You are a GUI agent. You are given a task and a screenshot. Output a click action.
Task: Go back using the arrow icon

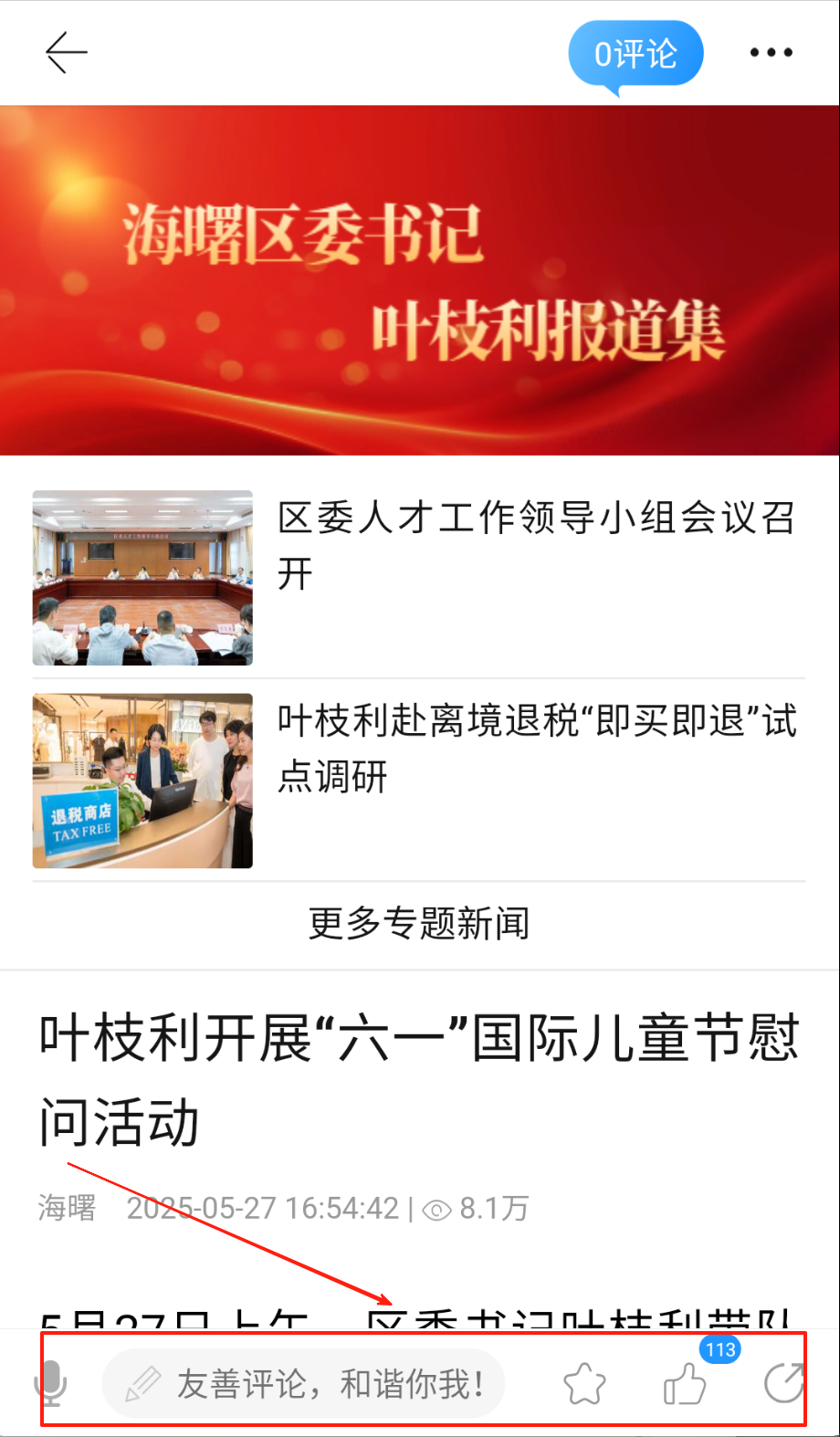(66, 52)
